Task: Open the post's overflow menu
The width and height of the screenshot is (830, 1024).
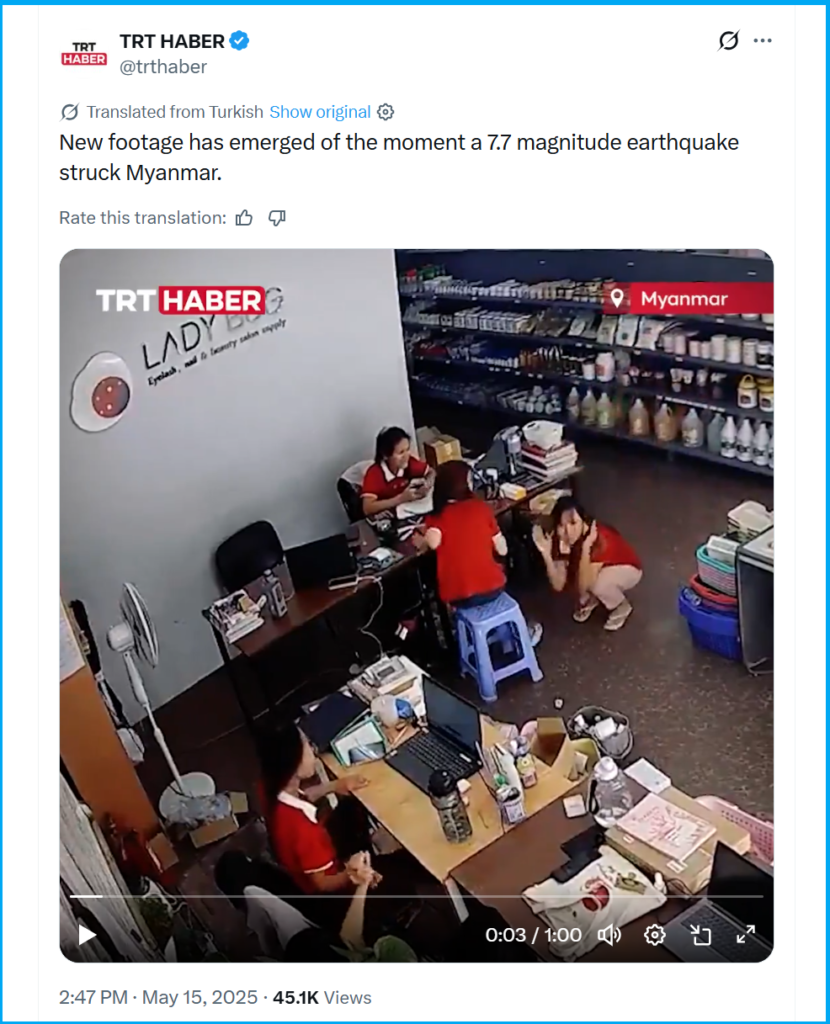Action: (x=763, y=41)
